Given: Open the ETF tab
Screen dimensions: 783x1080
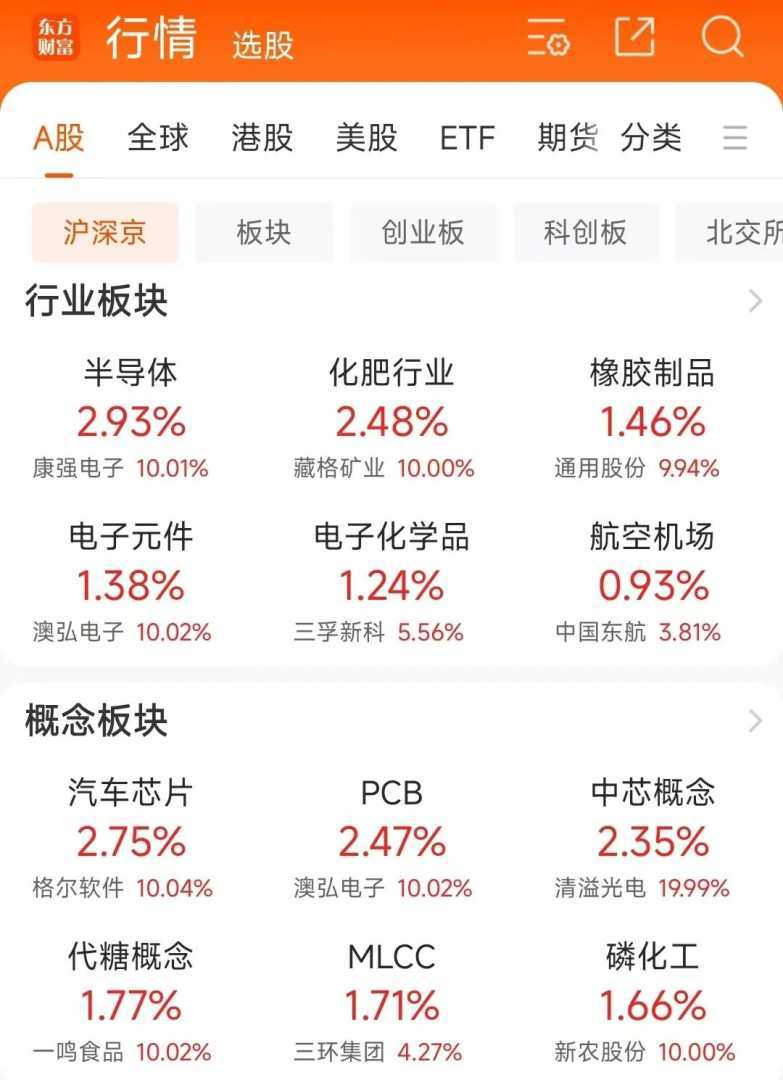Looking at the screenshot, I should click(467, 137).
